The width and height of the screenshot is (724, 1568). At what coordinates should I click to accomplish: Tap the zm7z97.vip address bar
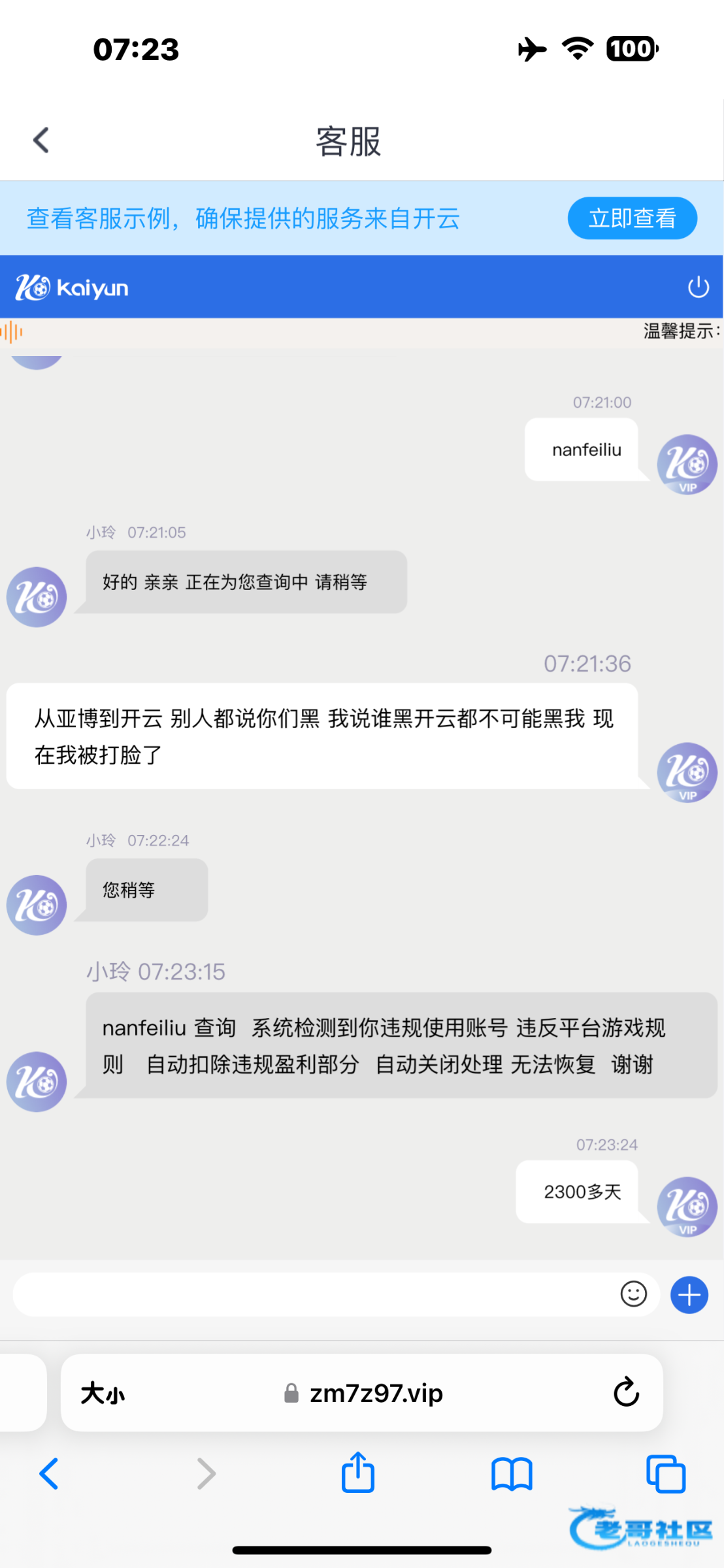tap(362, 1393)
